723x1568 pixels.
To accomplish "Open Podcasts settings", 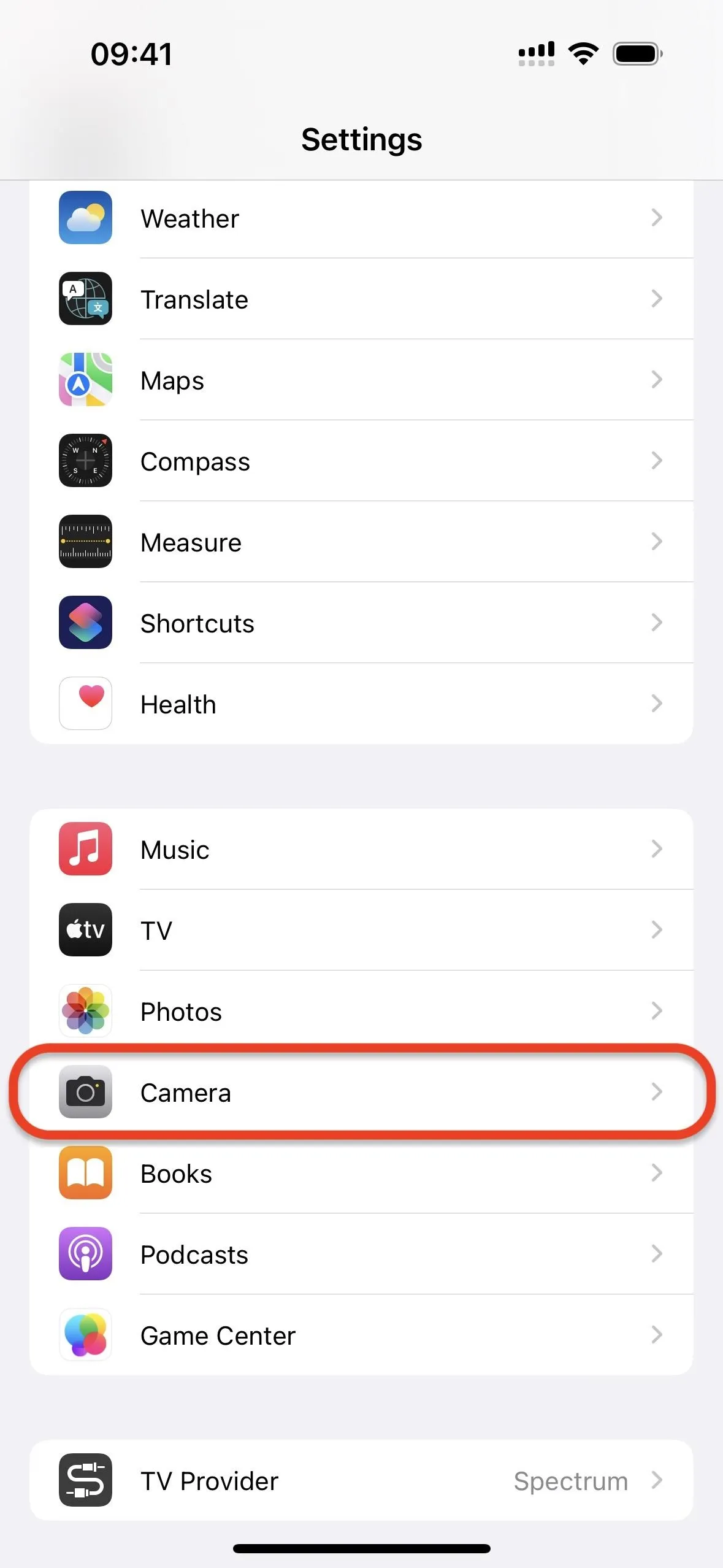I will point(361,1255).
